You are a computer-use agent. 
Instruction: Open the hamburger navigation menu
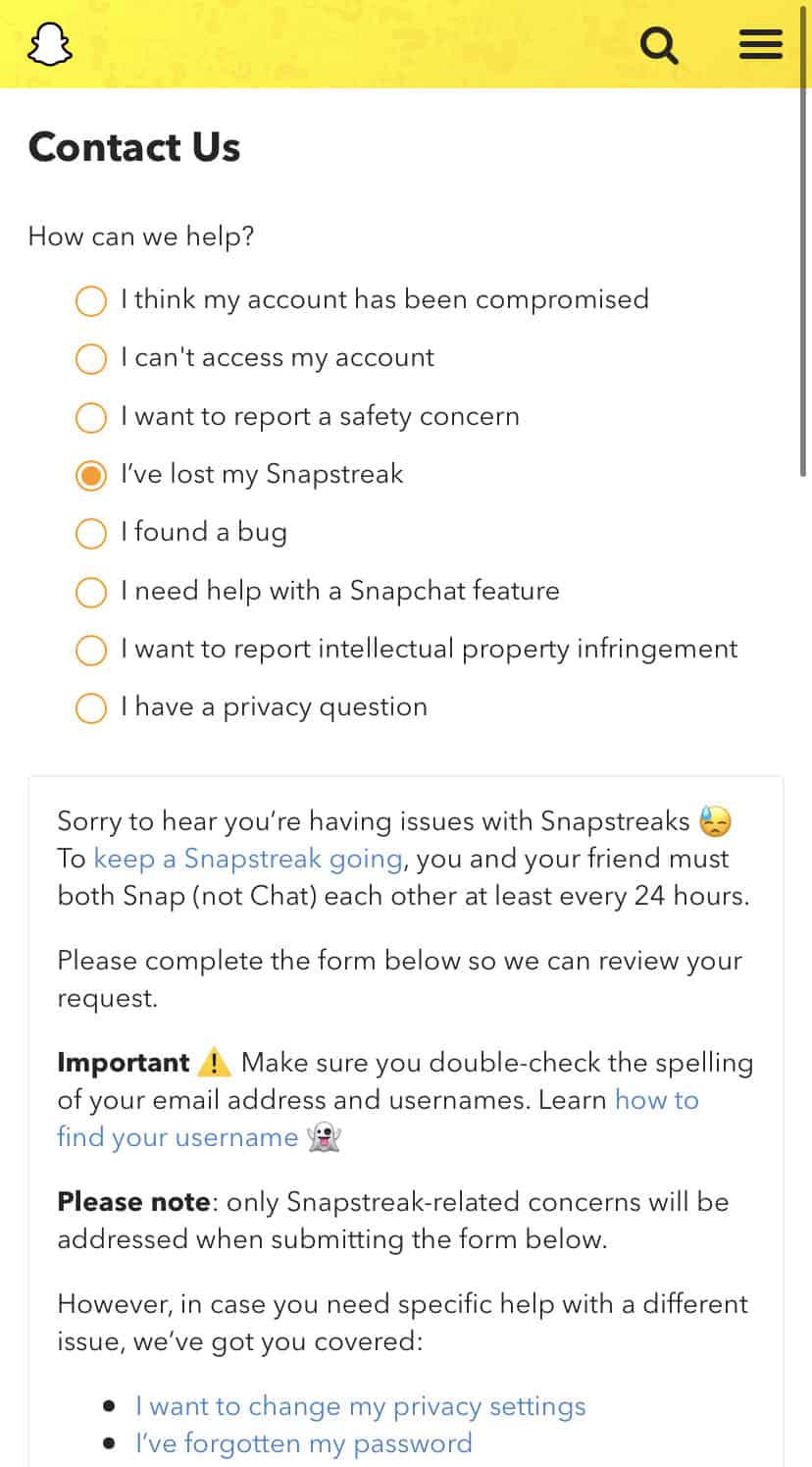point(760,44)
